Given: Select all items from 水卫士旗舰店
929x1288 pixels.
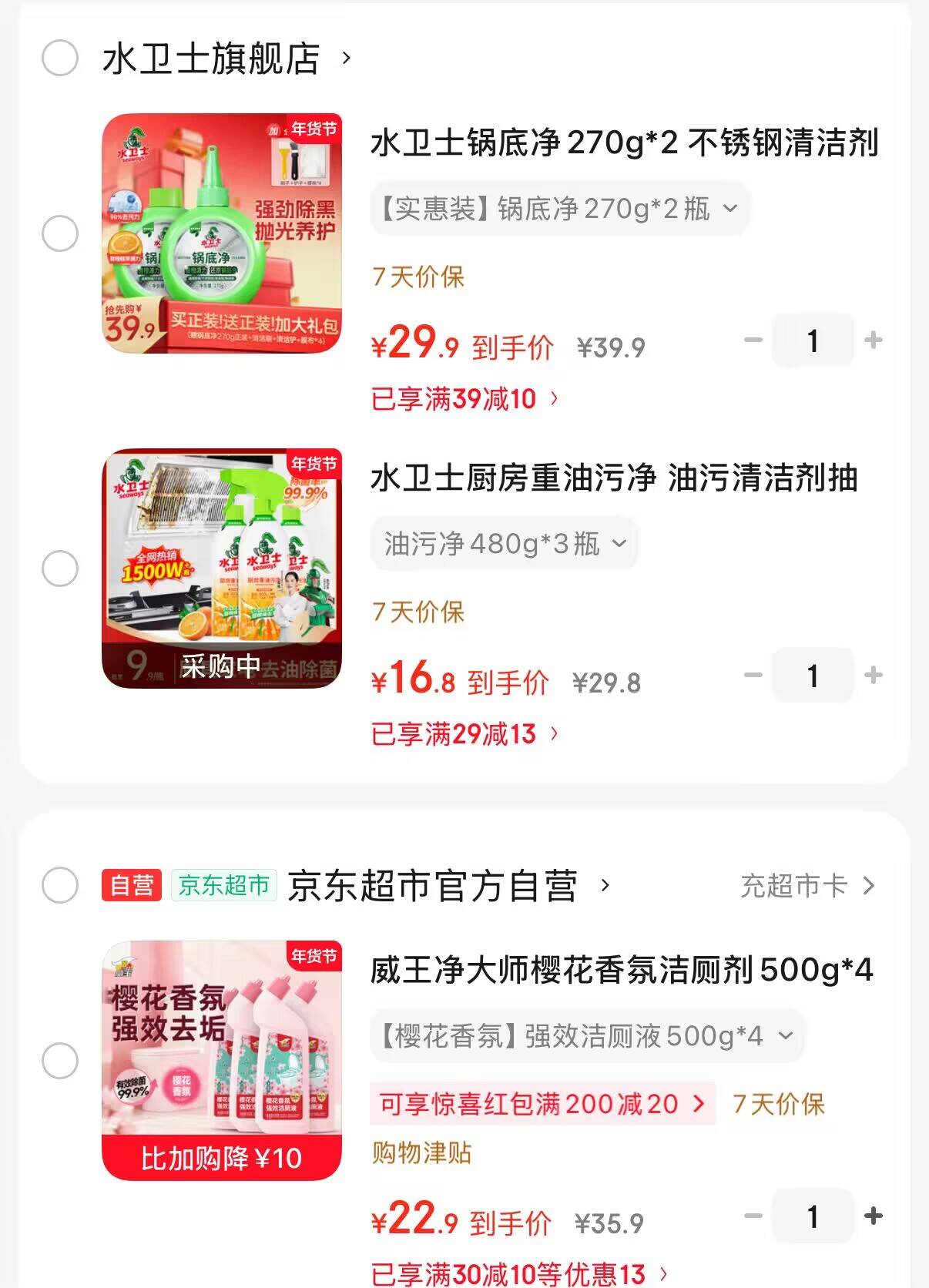Looking at the screenshot, I should (x=60, y=58).
